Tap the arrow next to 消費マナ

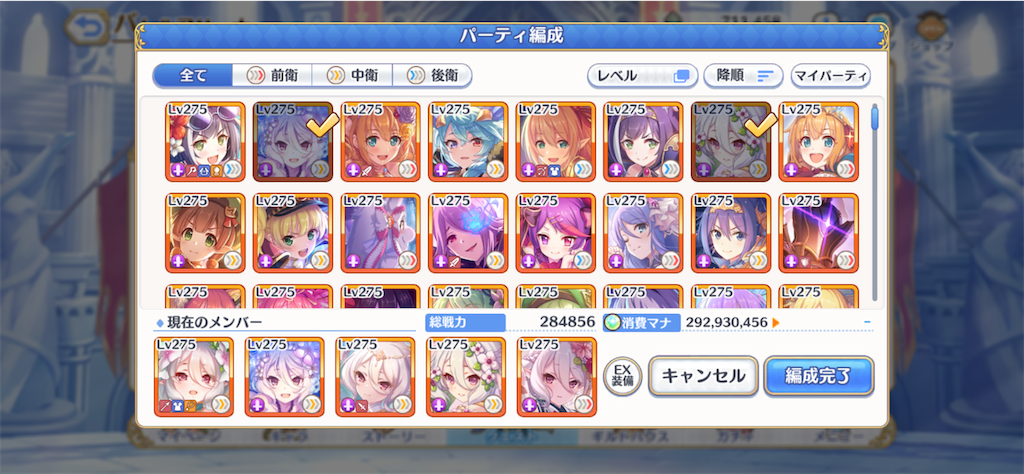(x=775, y=322)
